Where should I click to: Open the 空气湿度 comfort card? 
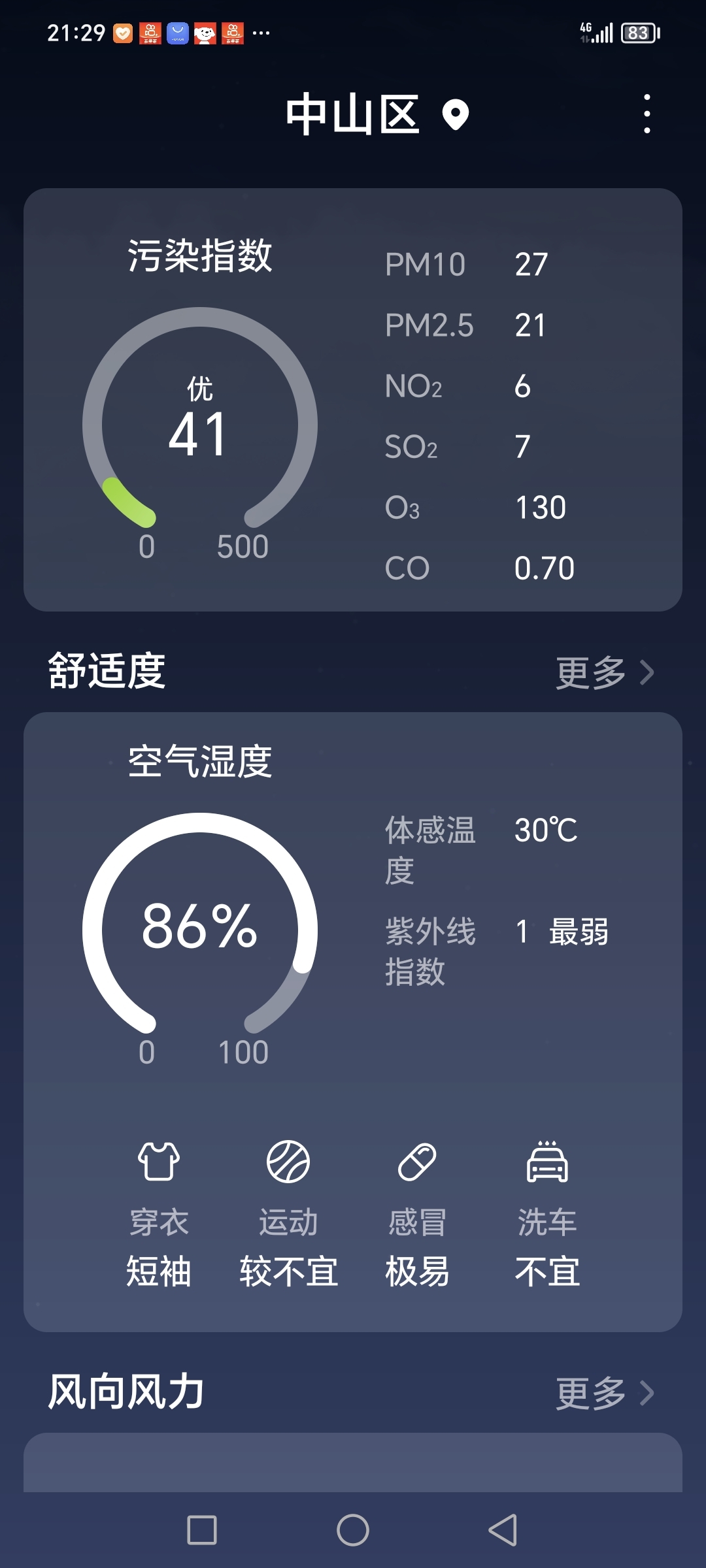[x=353, y=1022]
